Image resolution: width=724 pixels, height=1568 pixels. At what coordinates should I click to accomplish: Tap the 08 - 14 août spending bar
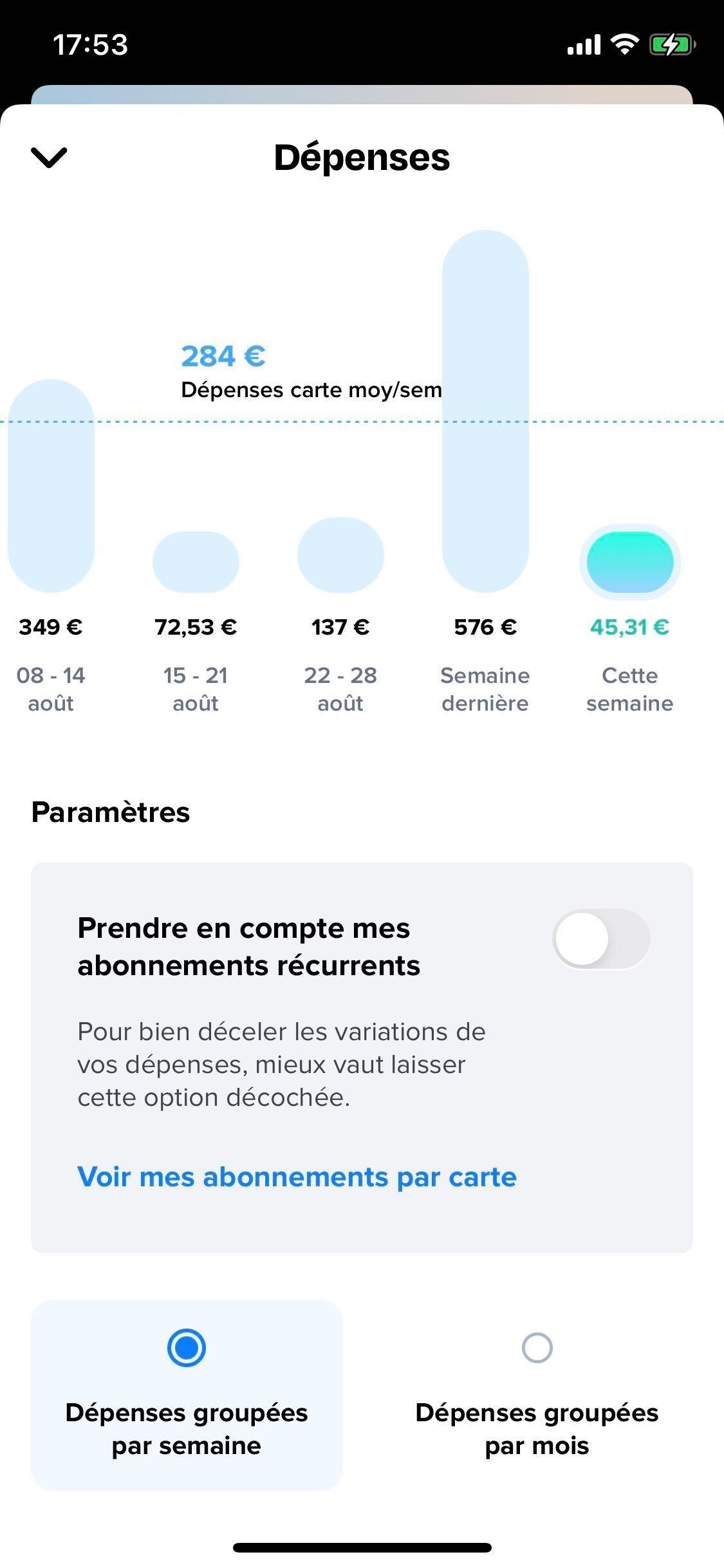tap(51, 486)
